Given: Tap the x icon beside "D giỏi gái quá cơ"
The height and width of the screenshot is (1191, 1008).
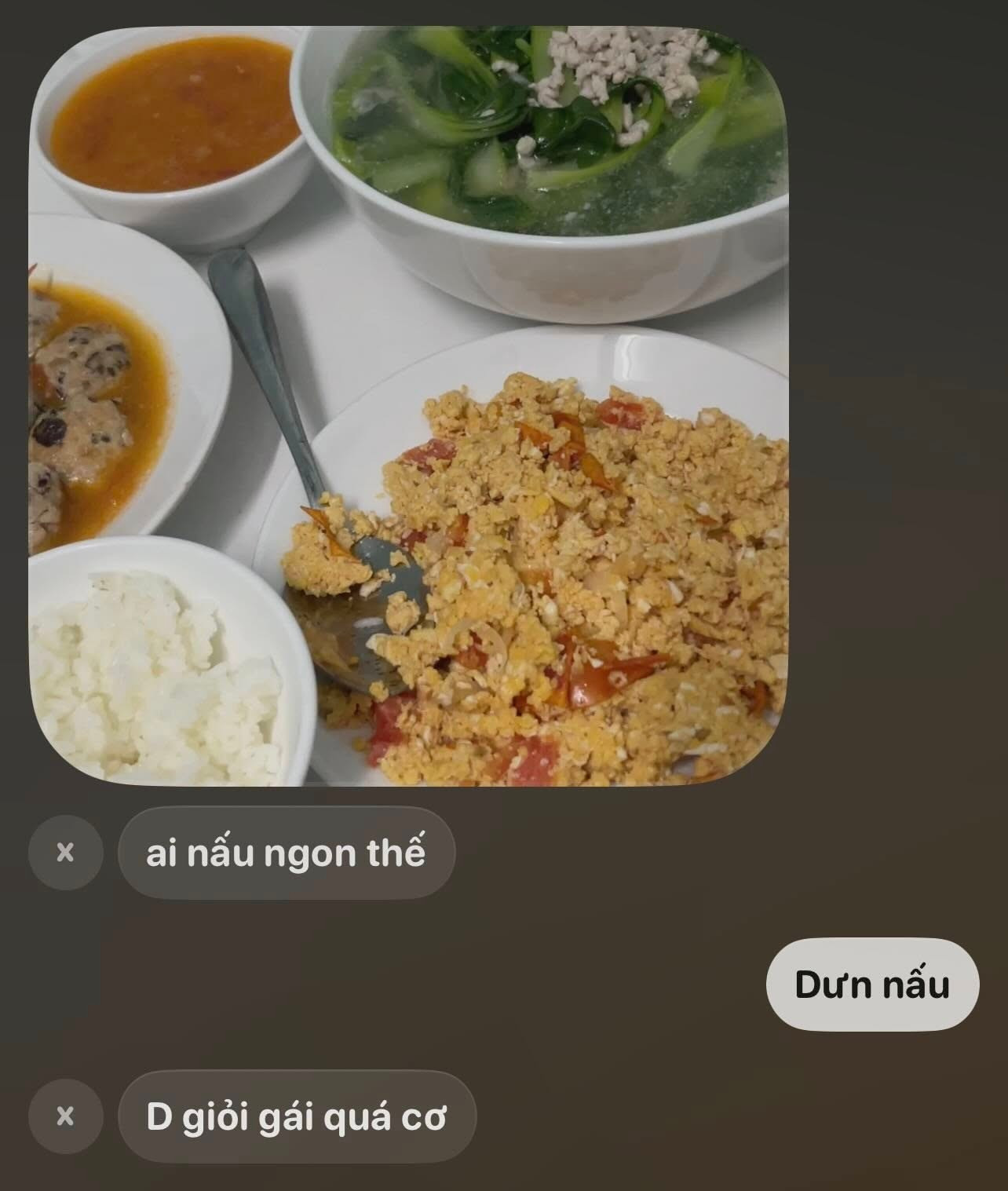Looking at the screenshot, I should point(65,1116).
